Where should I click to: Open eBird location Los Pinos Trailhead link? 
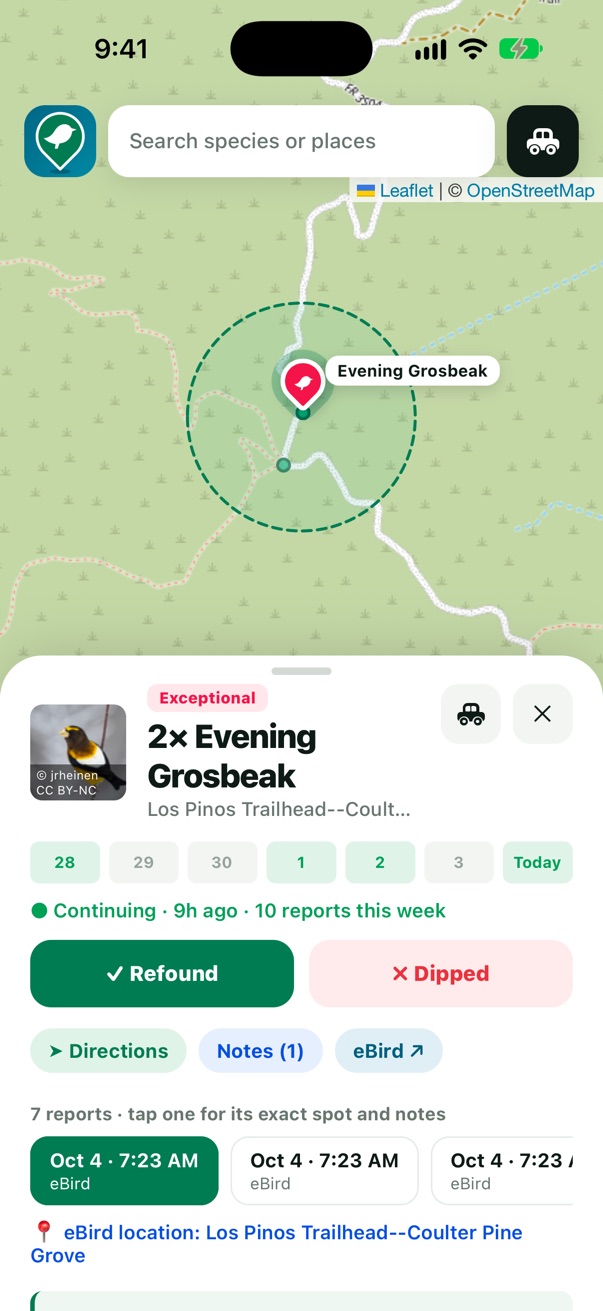(277, 1244)
